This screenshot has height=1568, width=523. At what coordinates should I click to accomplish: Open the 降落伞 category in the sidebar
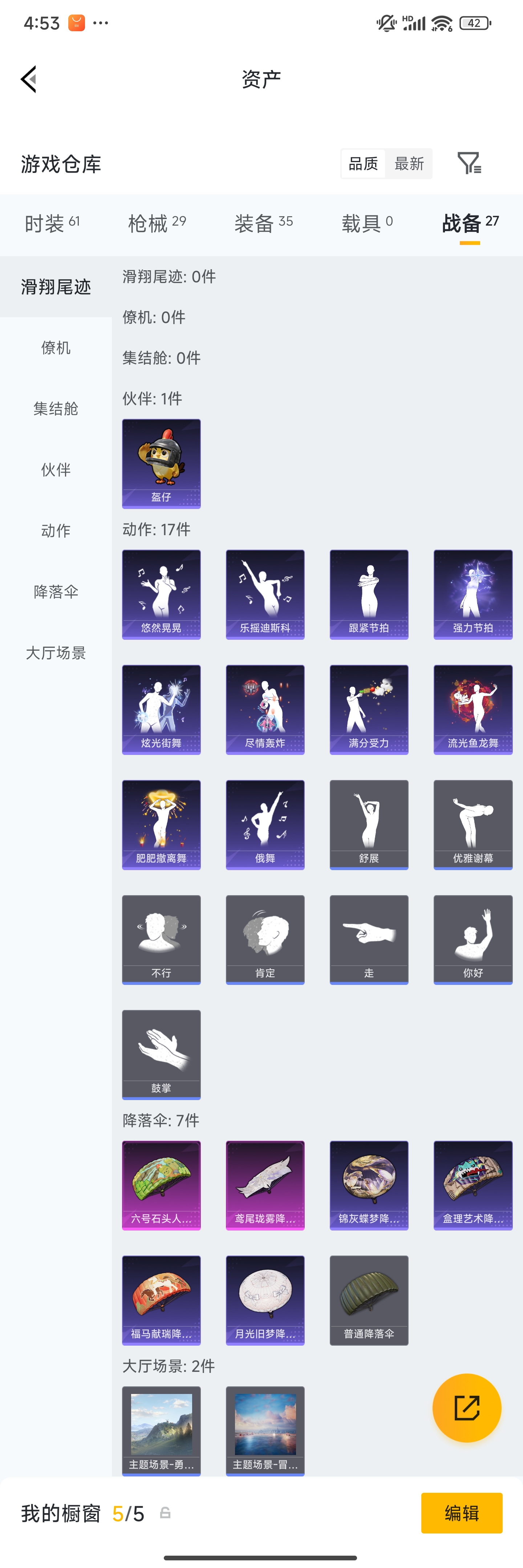pyautogui.click(x=56, y=592)
